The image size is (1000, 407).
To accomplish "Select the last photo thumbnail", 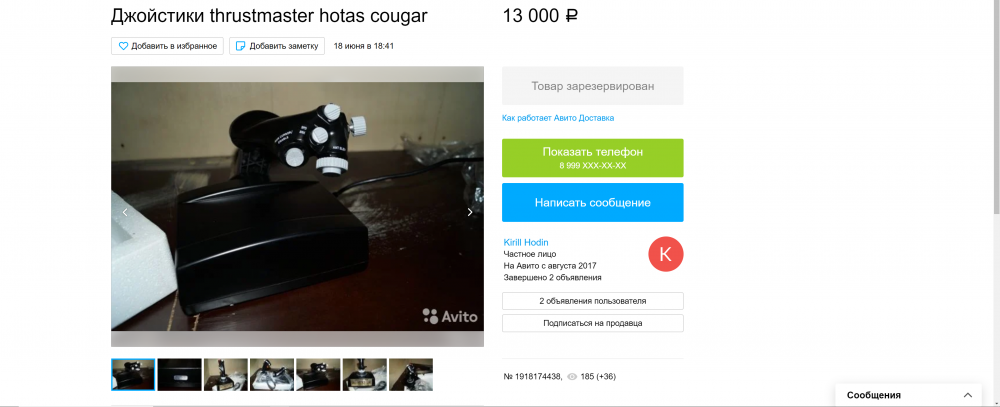I will point(411,374).
